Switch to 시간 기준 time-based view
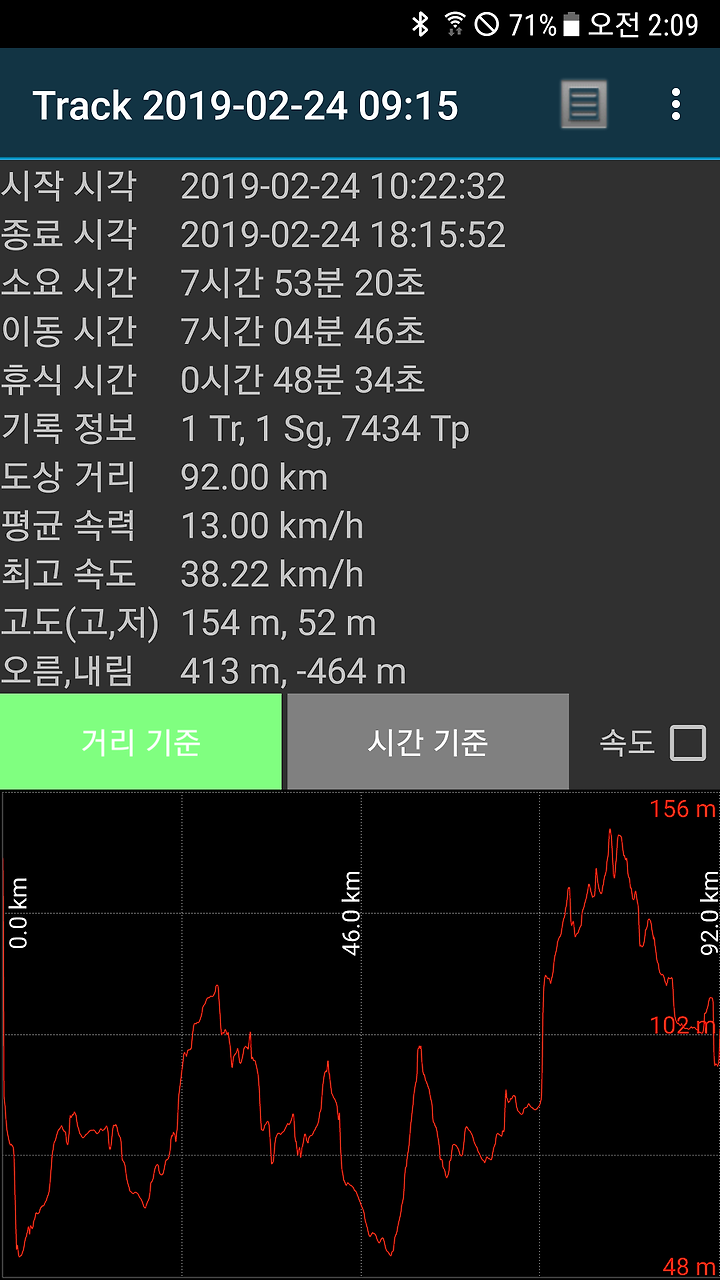Screen dimensions: 720x1280 tap(428, 742)
